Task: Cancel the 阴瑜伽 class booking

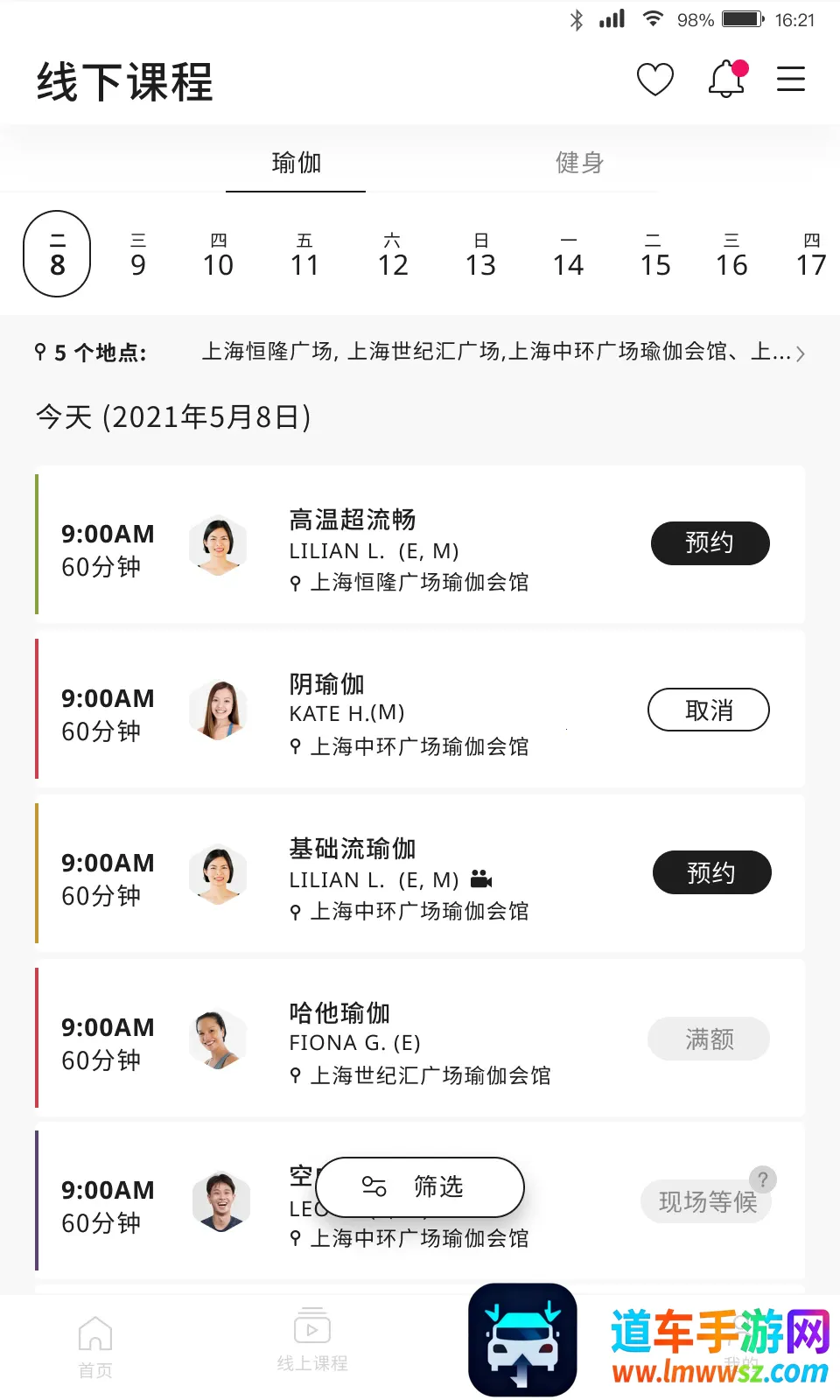Action: (708, 710)
